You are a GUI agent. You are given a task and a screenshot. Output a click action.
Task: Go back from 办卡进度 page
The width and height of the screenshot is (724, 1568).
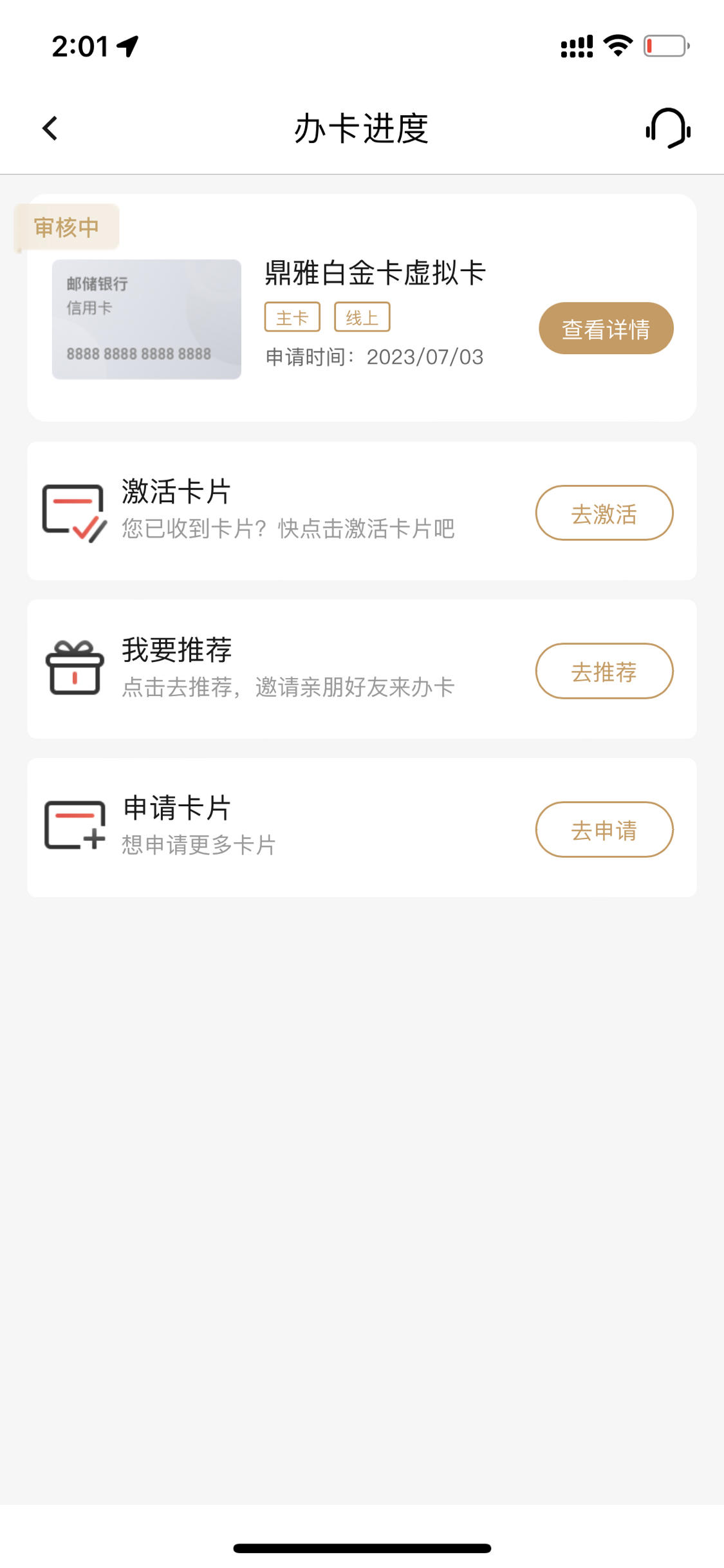click(x=50, y=128)
